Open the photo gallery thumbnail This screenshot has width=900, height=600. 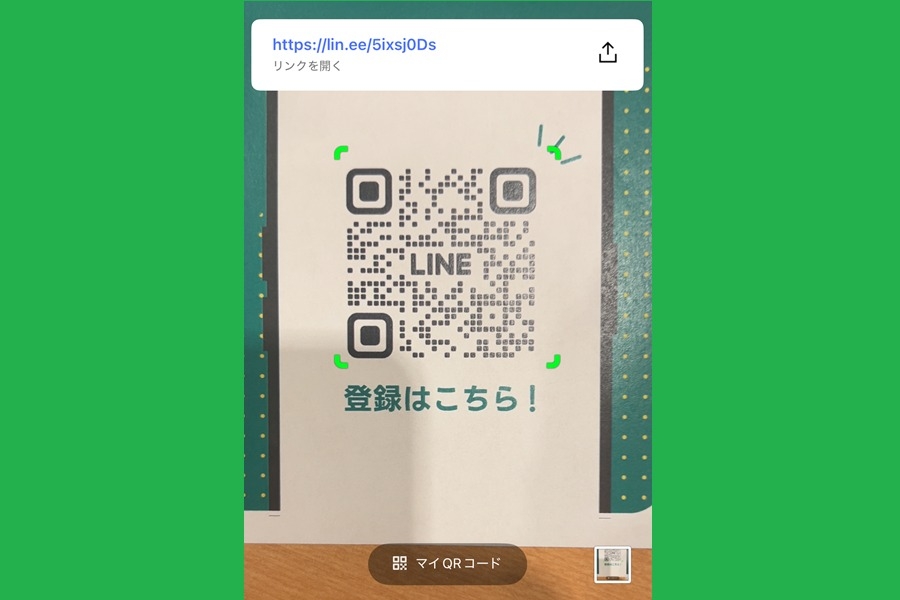pos(612,565)
